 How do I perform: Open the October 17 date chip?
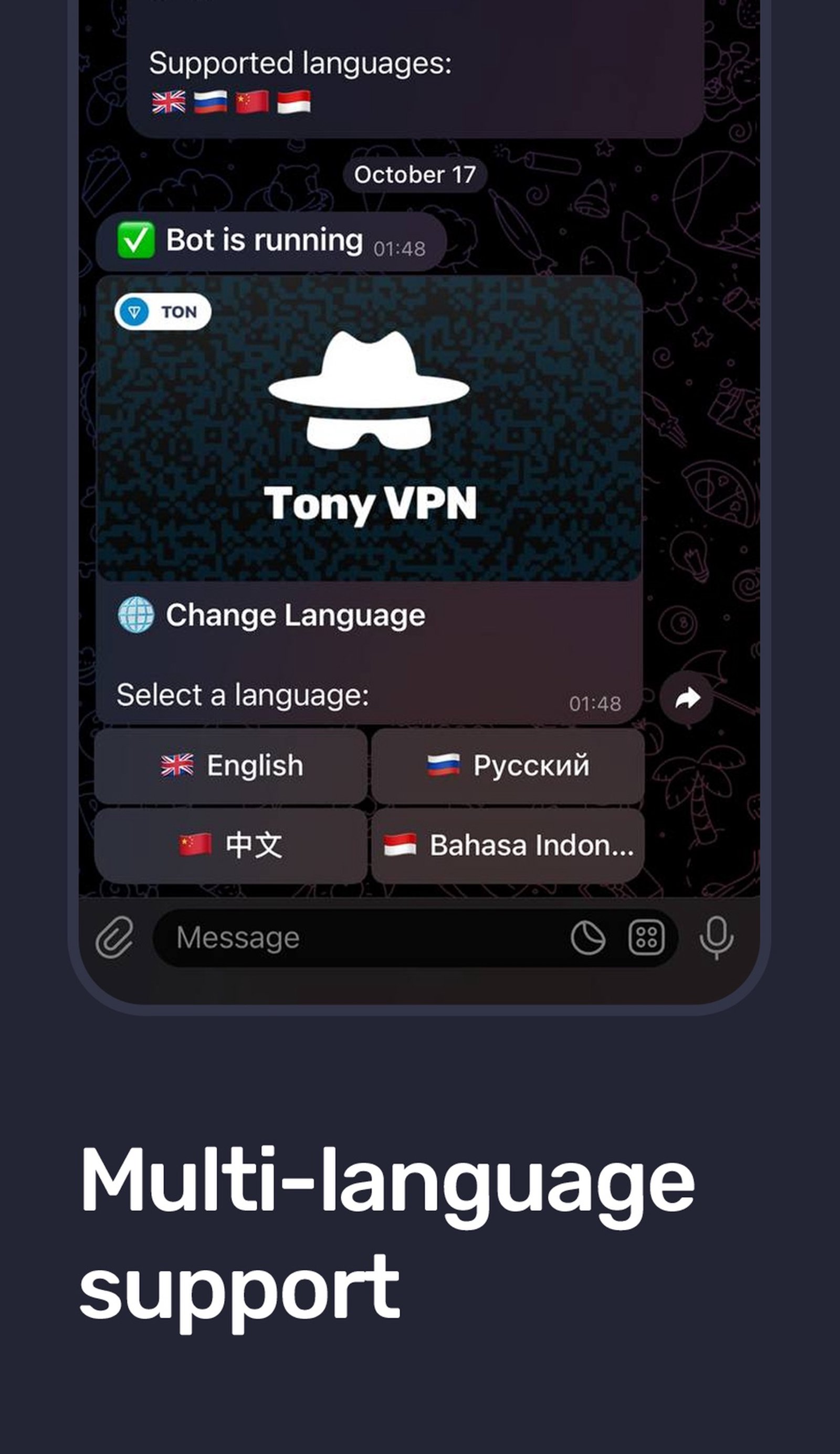click(x=415, y=174)
